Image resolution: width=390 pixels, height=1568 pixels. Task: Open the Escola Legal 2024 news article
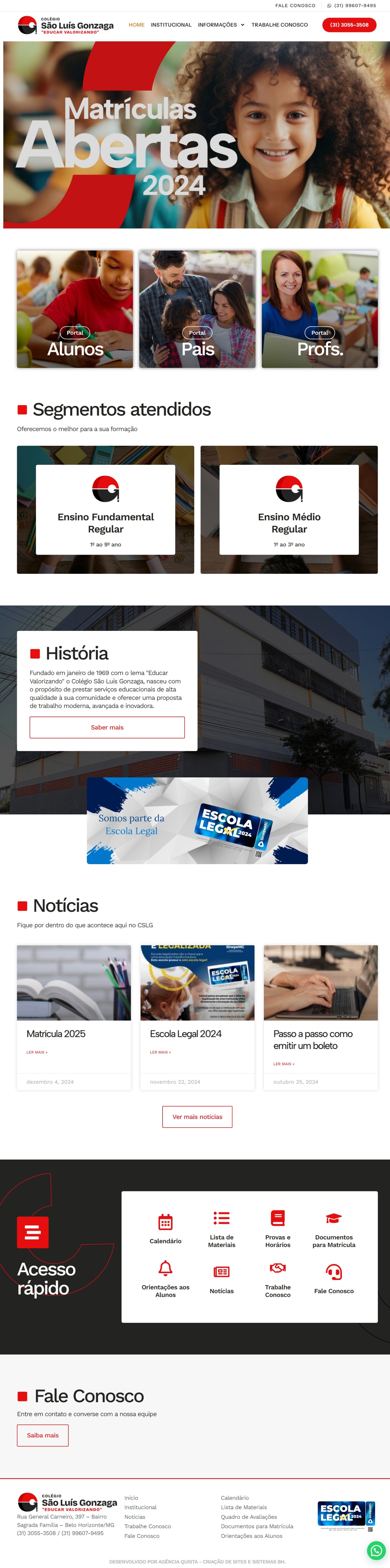point(186,1034)
